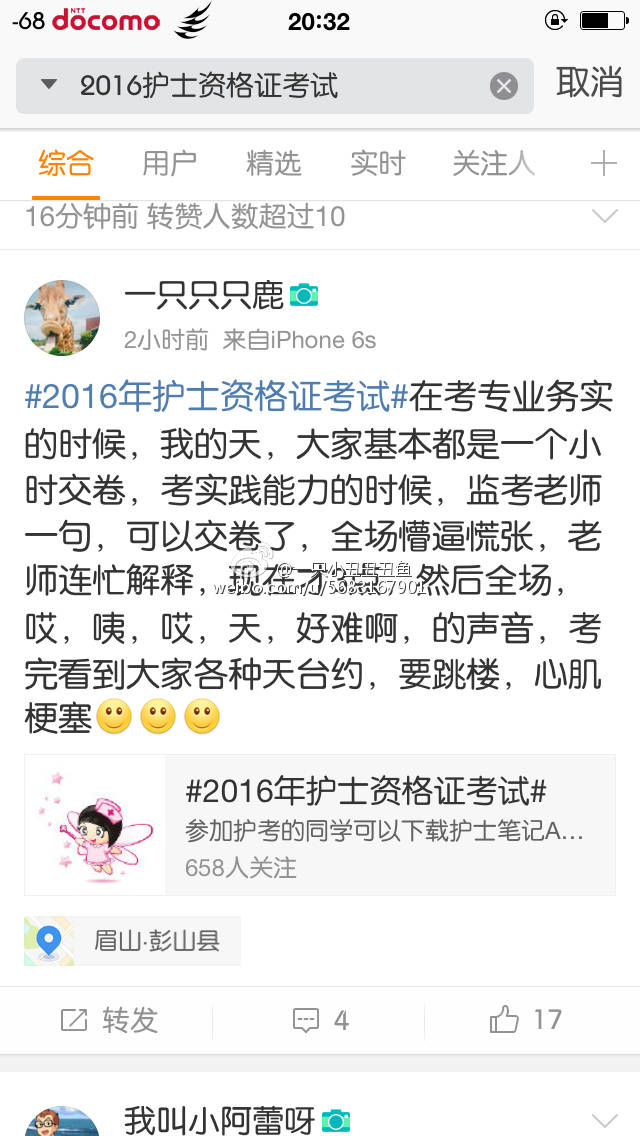
Task: Tap 取消 to cancel search
Action: [x=589, y=83]
